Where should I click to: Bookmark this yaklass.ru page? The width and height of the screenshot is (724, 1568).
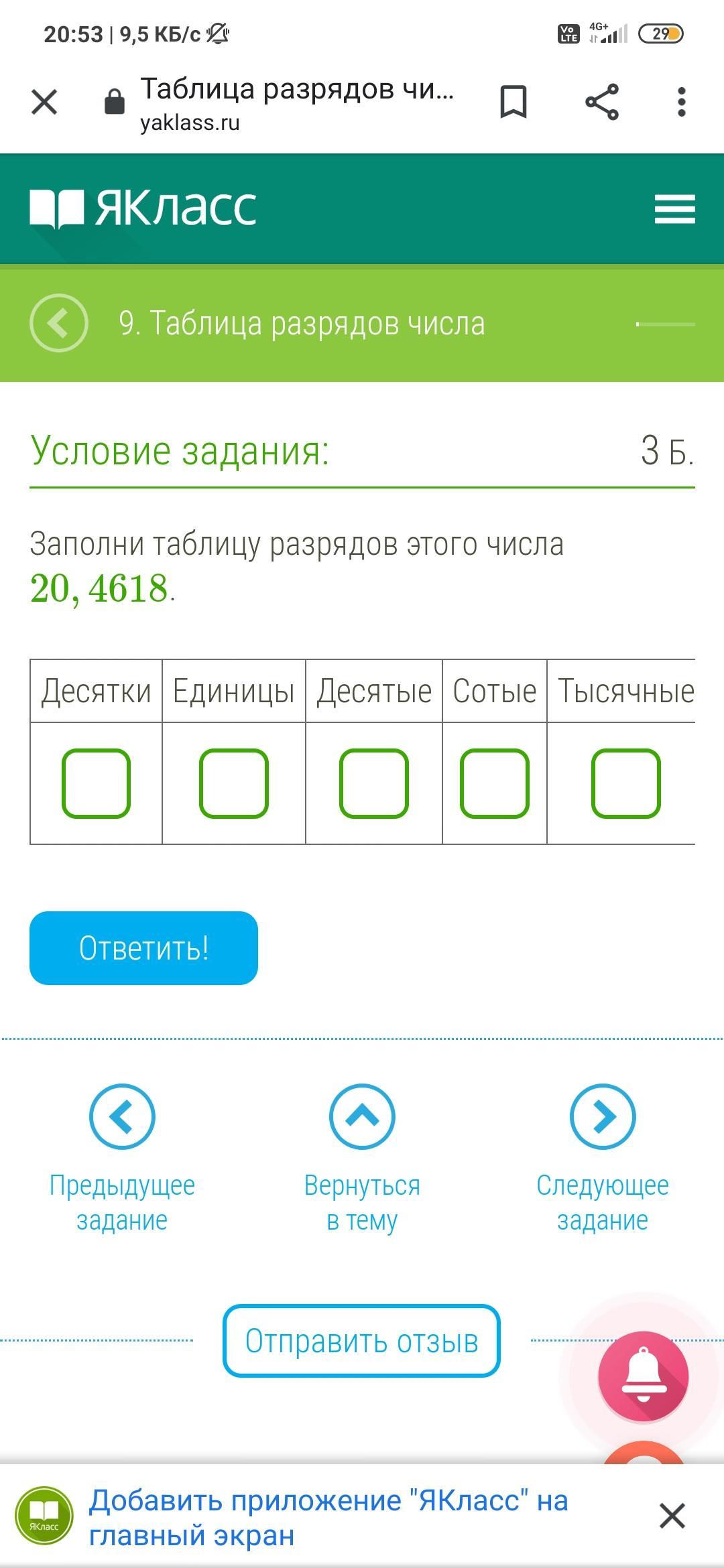coord(514,103)
